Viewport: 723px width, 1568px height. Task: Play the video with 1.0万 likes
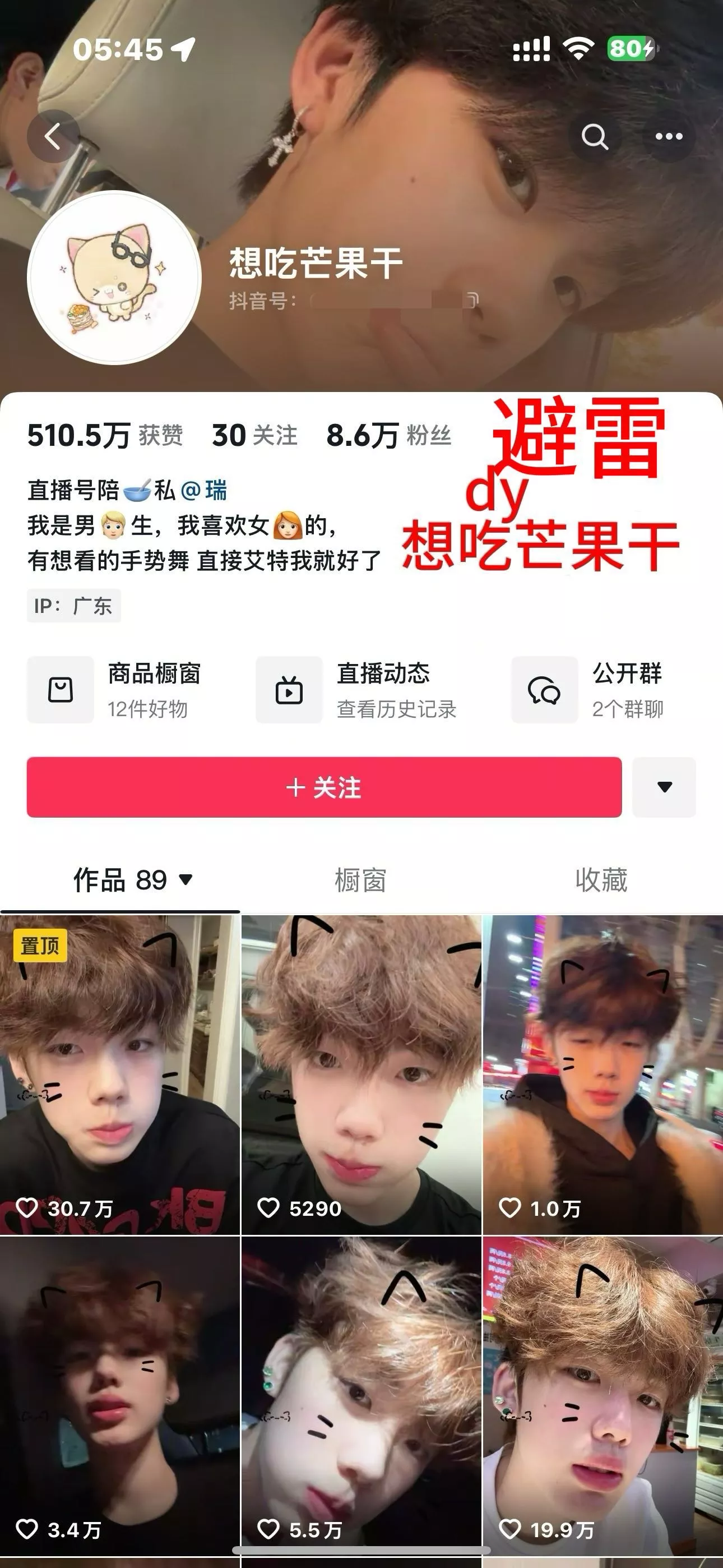[602, 1074]
